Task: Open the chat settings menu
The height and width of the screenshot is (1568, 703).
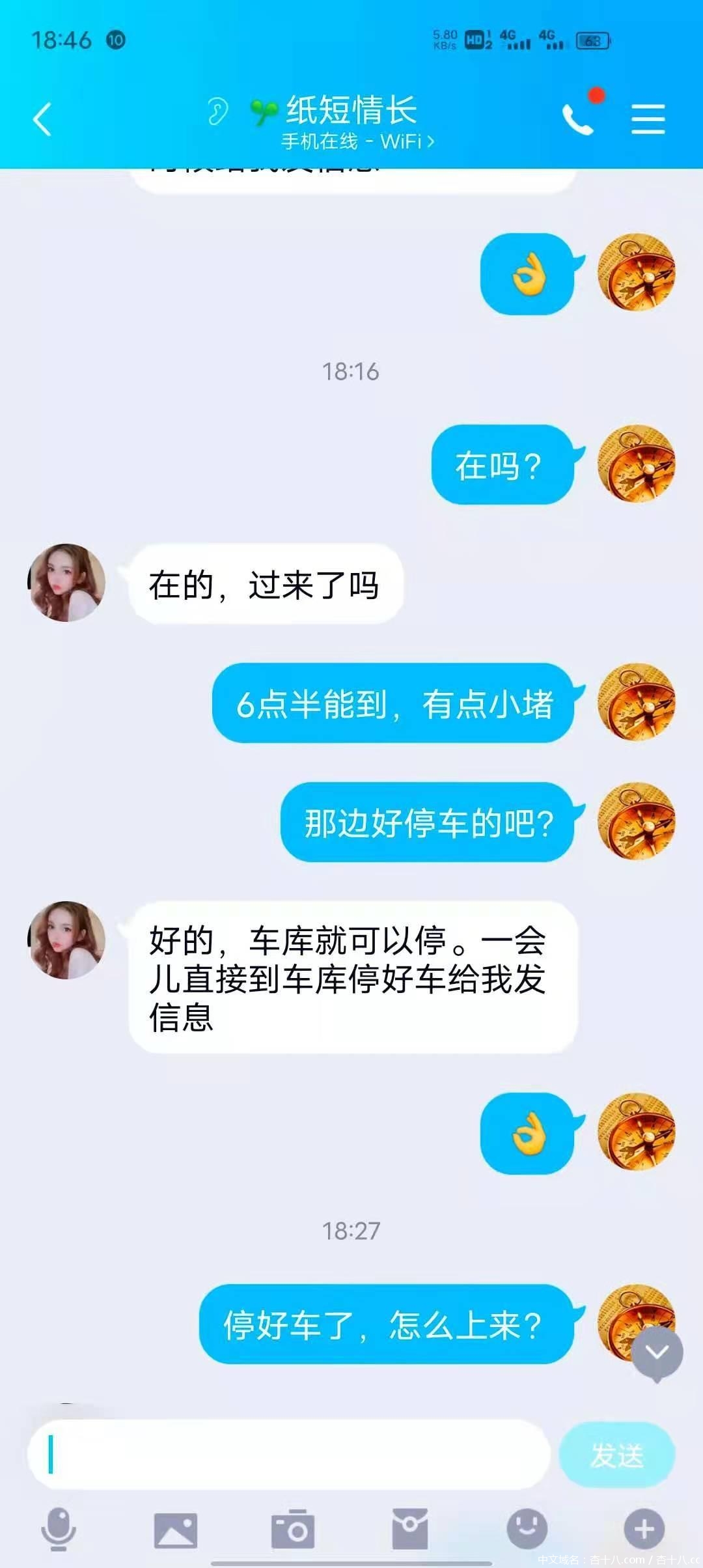Action: (x=648, y=119)
